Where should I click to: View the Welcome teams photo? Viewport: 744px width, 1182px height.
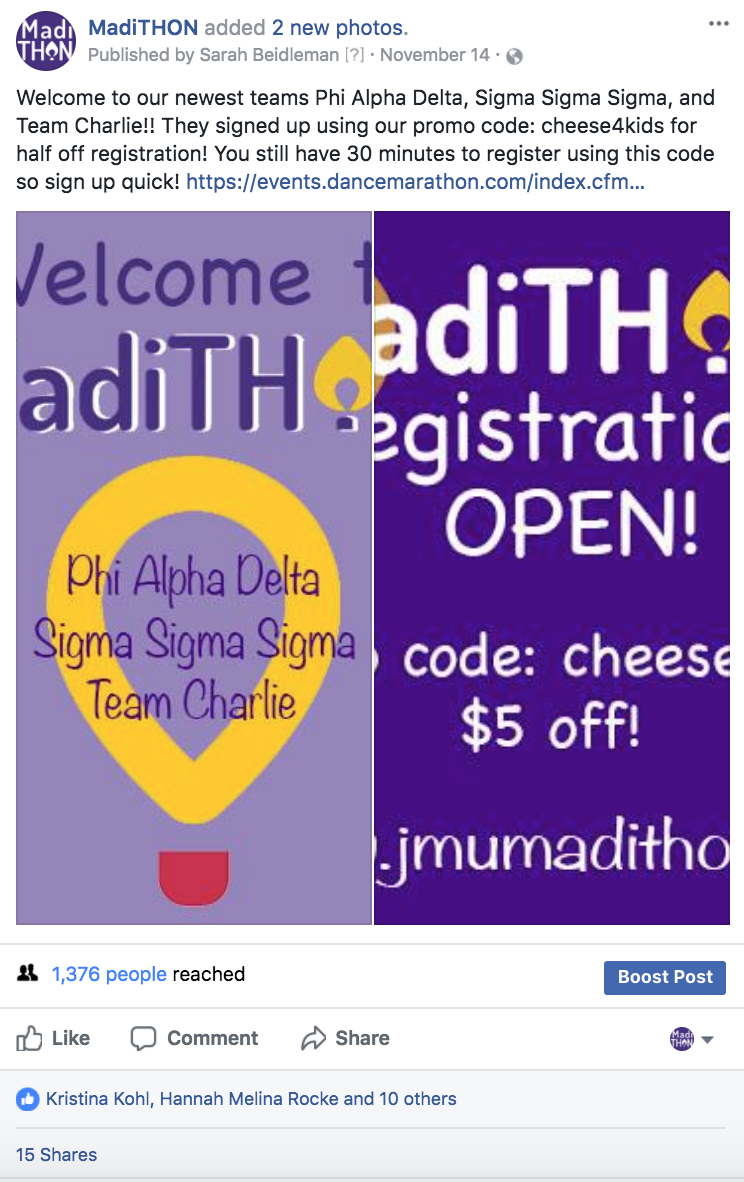coord(194,567)
